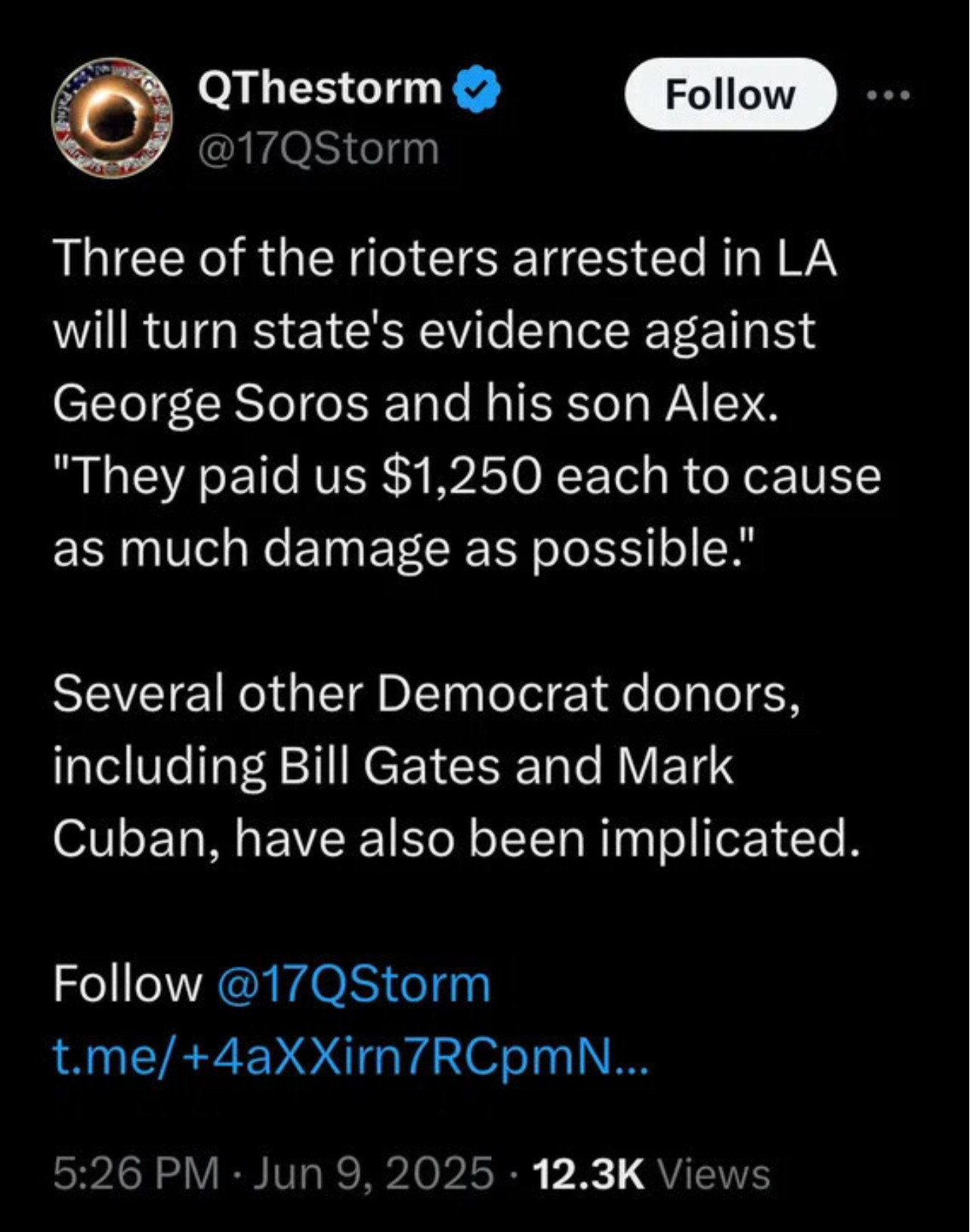Screen dimensions: 970x1232
Task: Follow the QThestorm account
Action: (x=730, y=95)
